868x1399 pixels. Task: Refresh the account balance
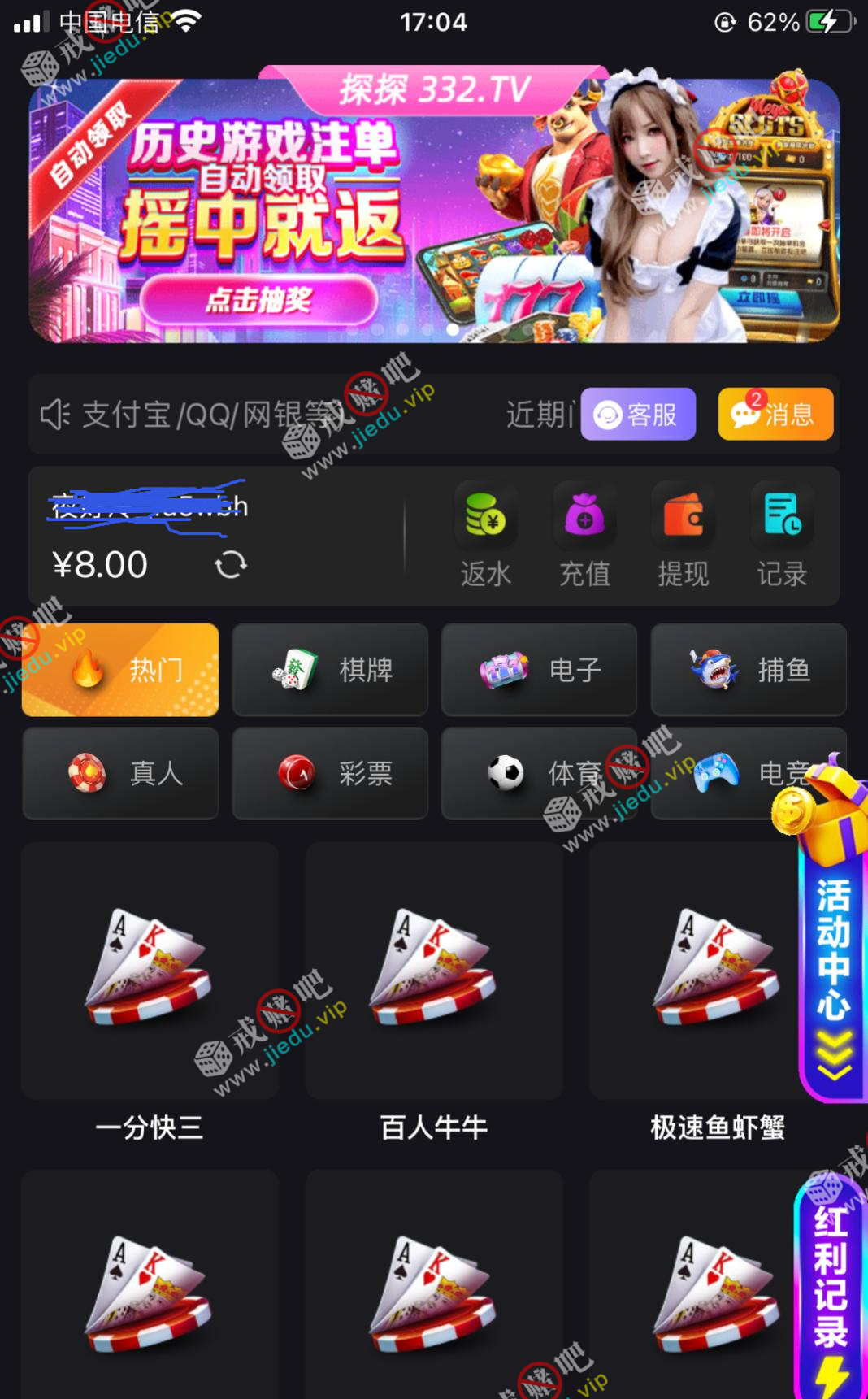(x=231, y=565)
